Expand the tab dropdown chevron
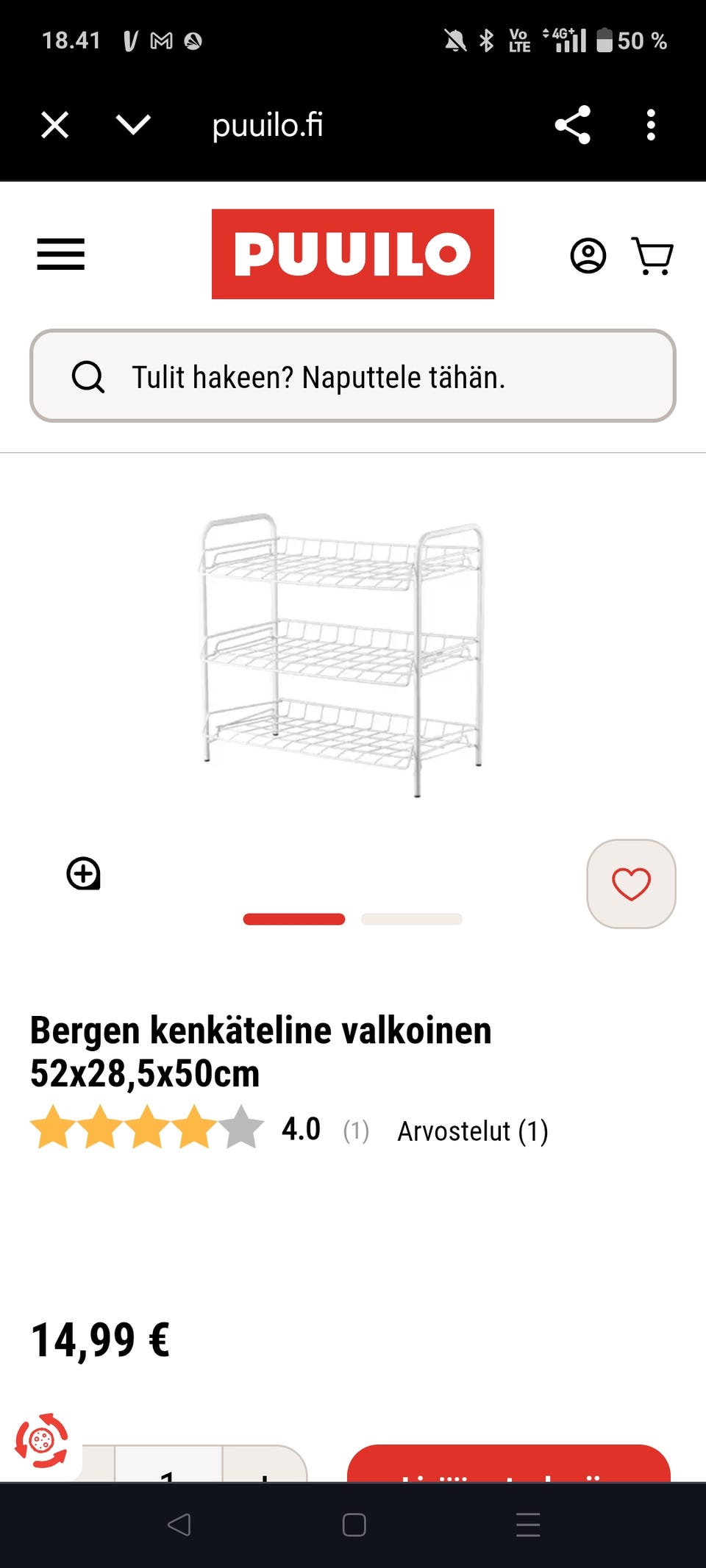Image resolution: width=706 pixels, height=1568 pixels. pyautogui.click(x=133, y=125)
